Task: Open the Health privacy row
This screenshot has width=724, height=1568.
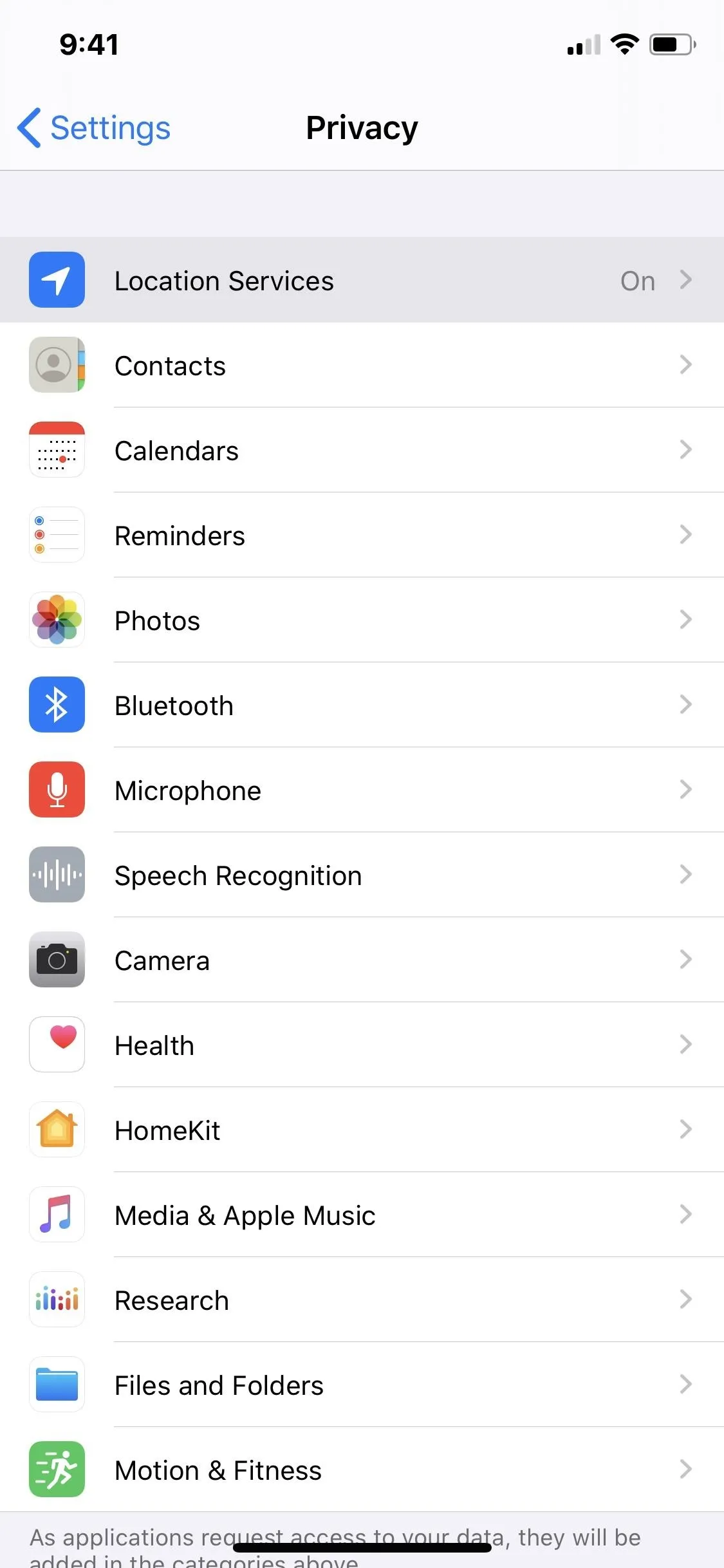Action: click(x=362, y=1045)
